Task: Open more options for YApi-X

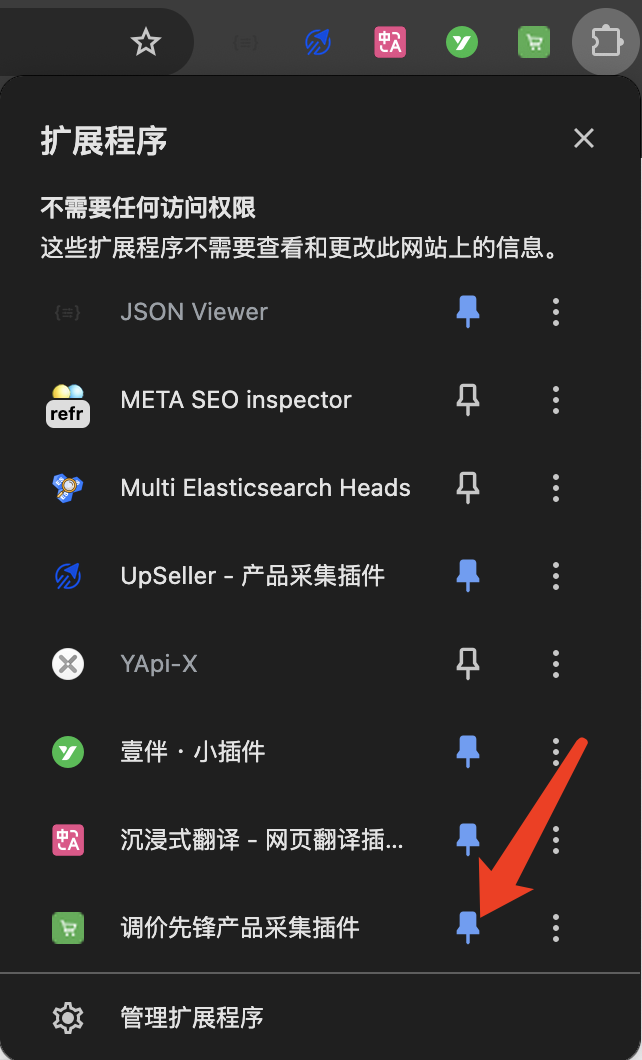Action: coord(556,664)
